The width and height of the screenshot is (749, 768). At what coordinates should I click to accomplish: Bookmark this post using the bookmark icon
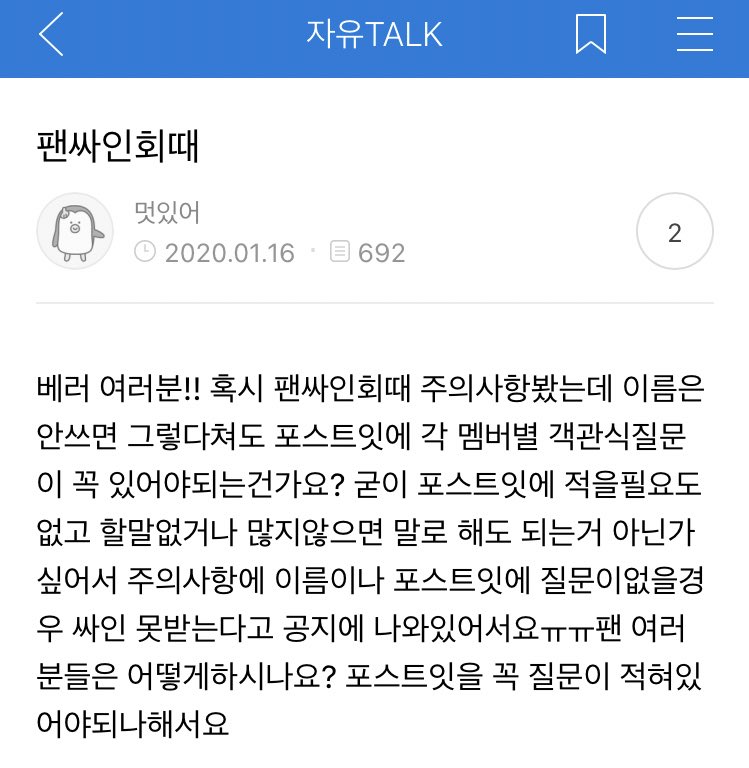coord(592,33)
